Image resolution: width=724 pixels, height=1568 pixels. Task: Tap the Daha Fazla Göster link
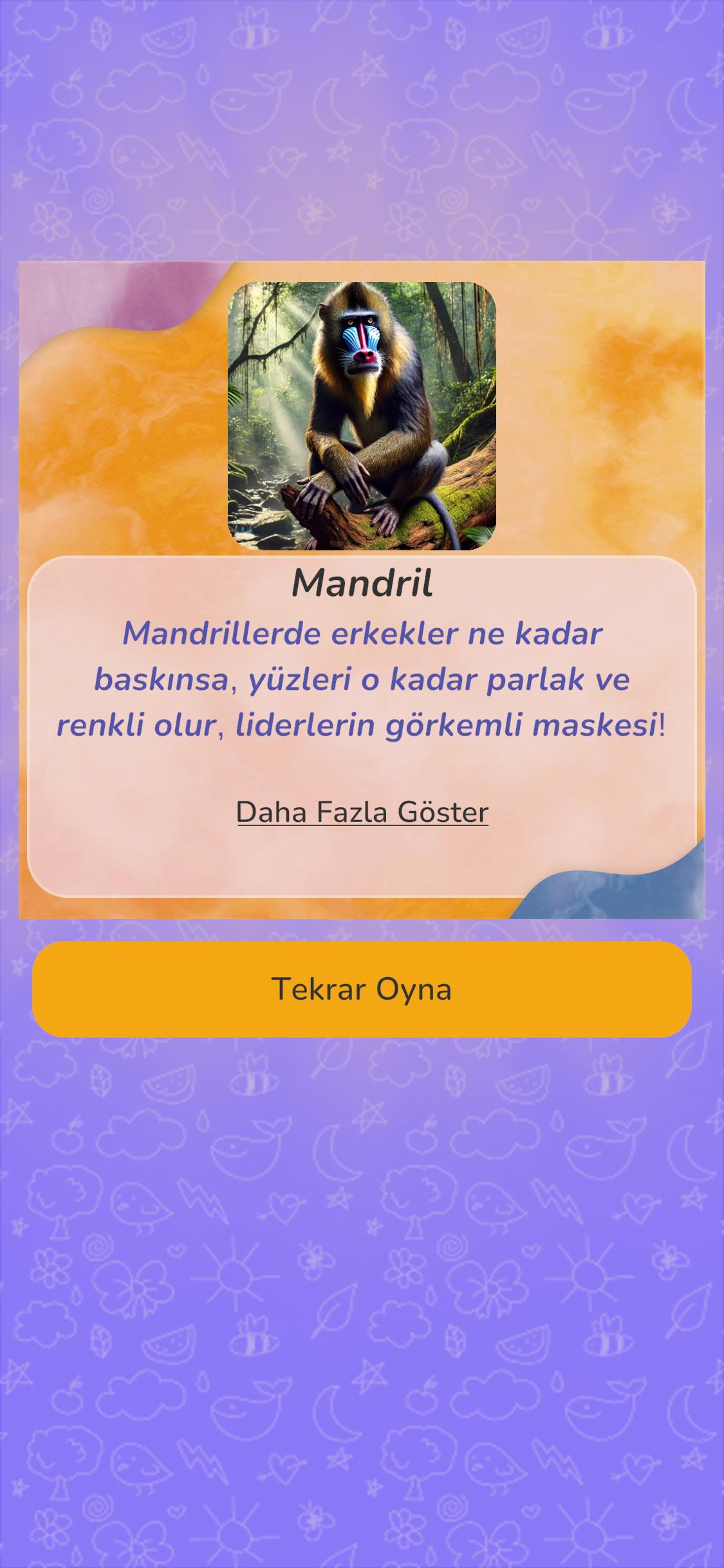pos(362,812)
